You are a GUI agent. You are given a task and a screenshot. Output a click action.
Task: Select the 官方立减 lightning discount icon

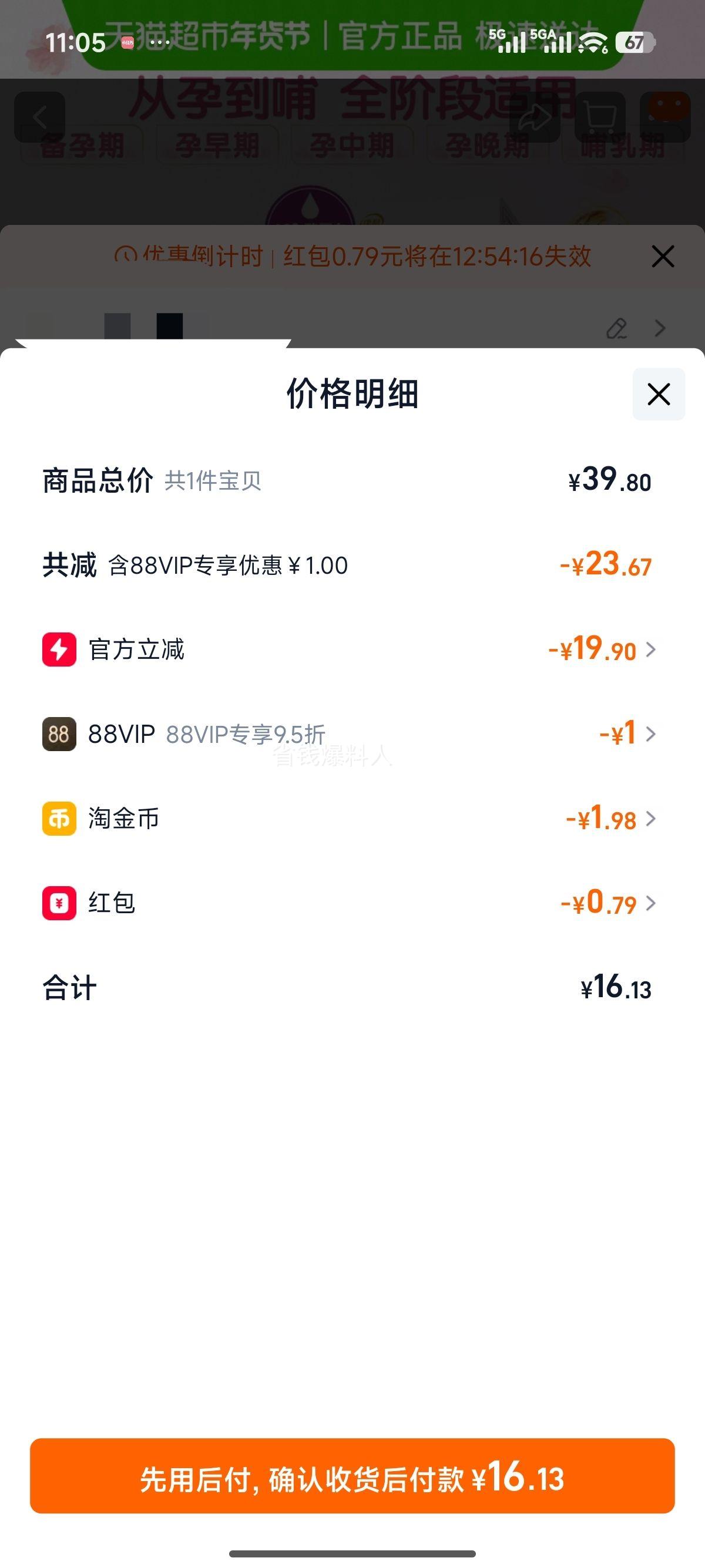(58, 650)
